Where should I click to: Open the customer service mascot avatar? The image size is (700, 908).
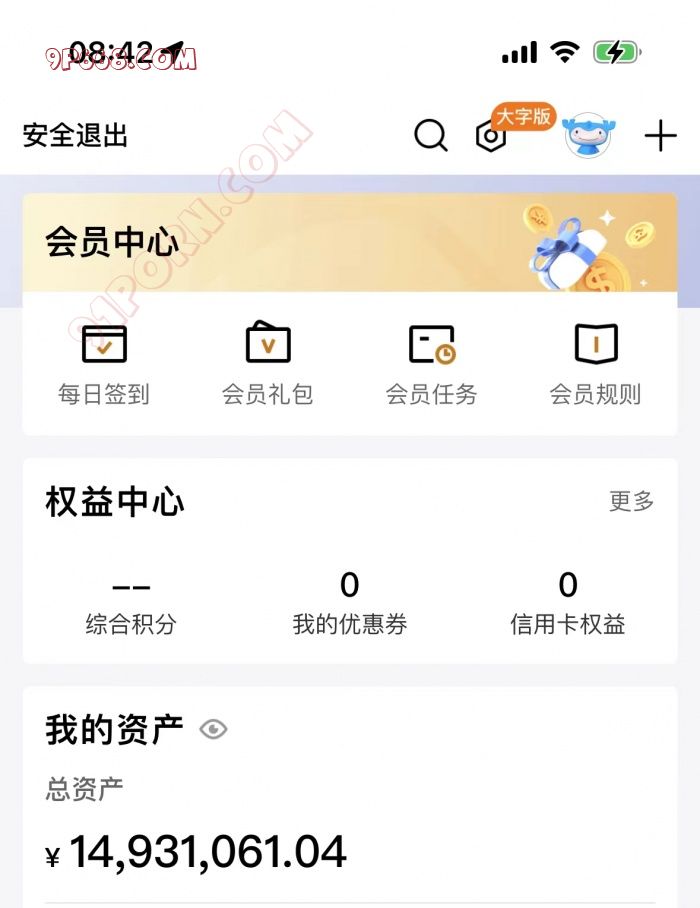coord(589,135)
